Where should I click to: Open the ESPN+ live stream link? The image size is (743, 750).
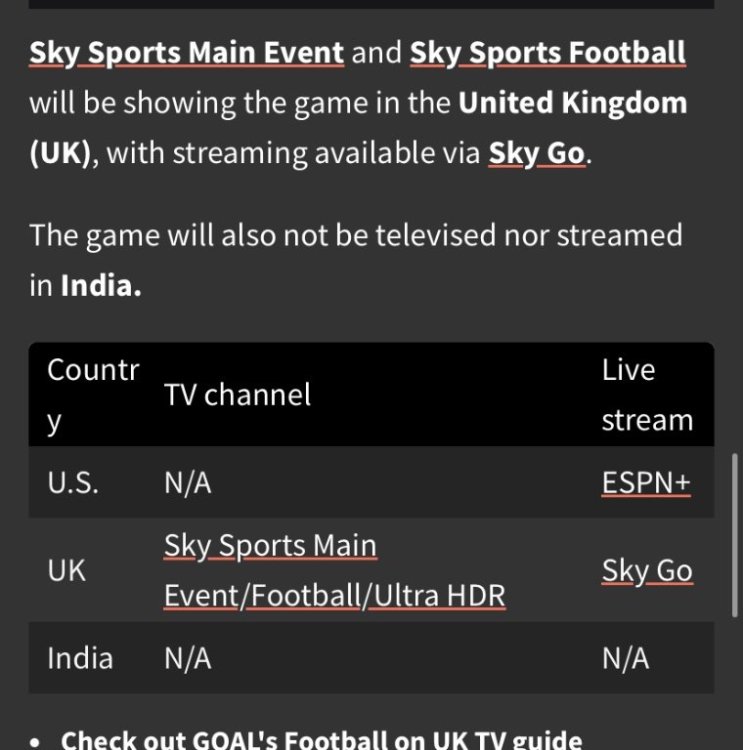(x=646, y=483)
